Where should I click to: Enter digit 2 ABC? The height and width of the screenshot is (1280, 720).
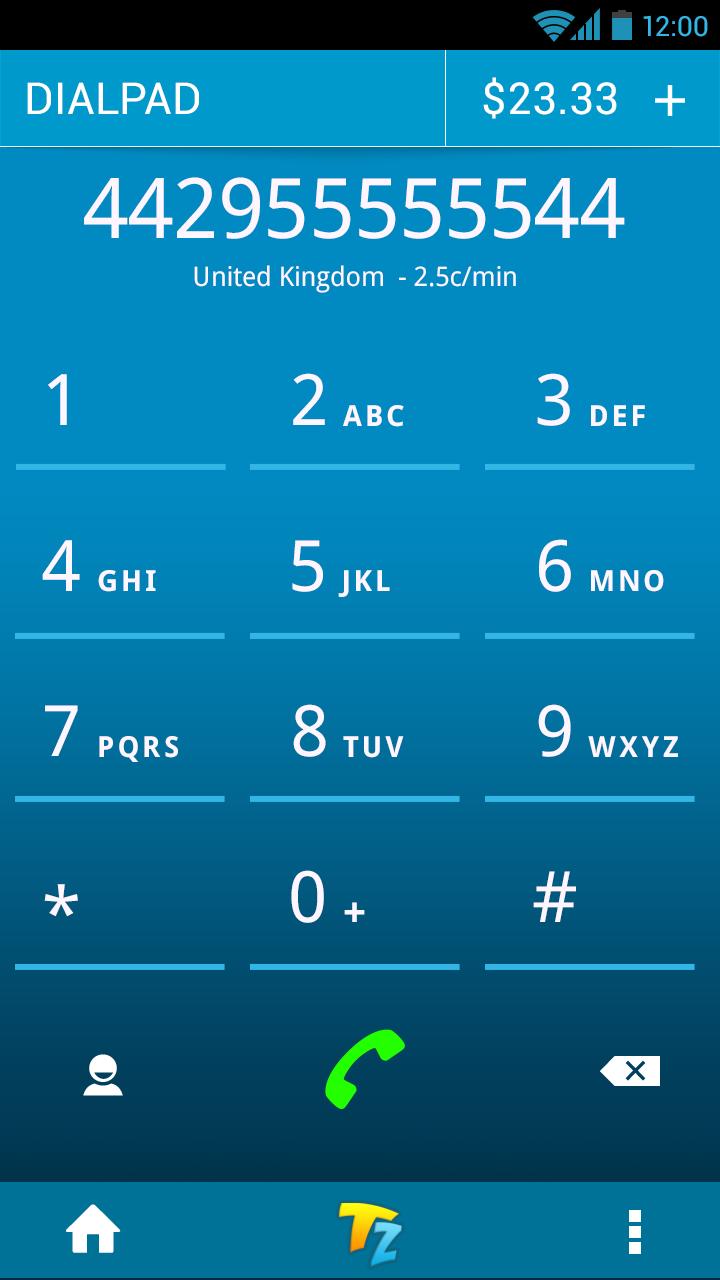354,405
